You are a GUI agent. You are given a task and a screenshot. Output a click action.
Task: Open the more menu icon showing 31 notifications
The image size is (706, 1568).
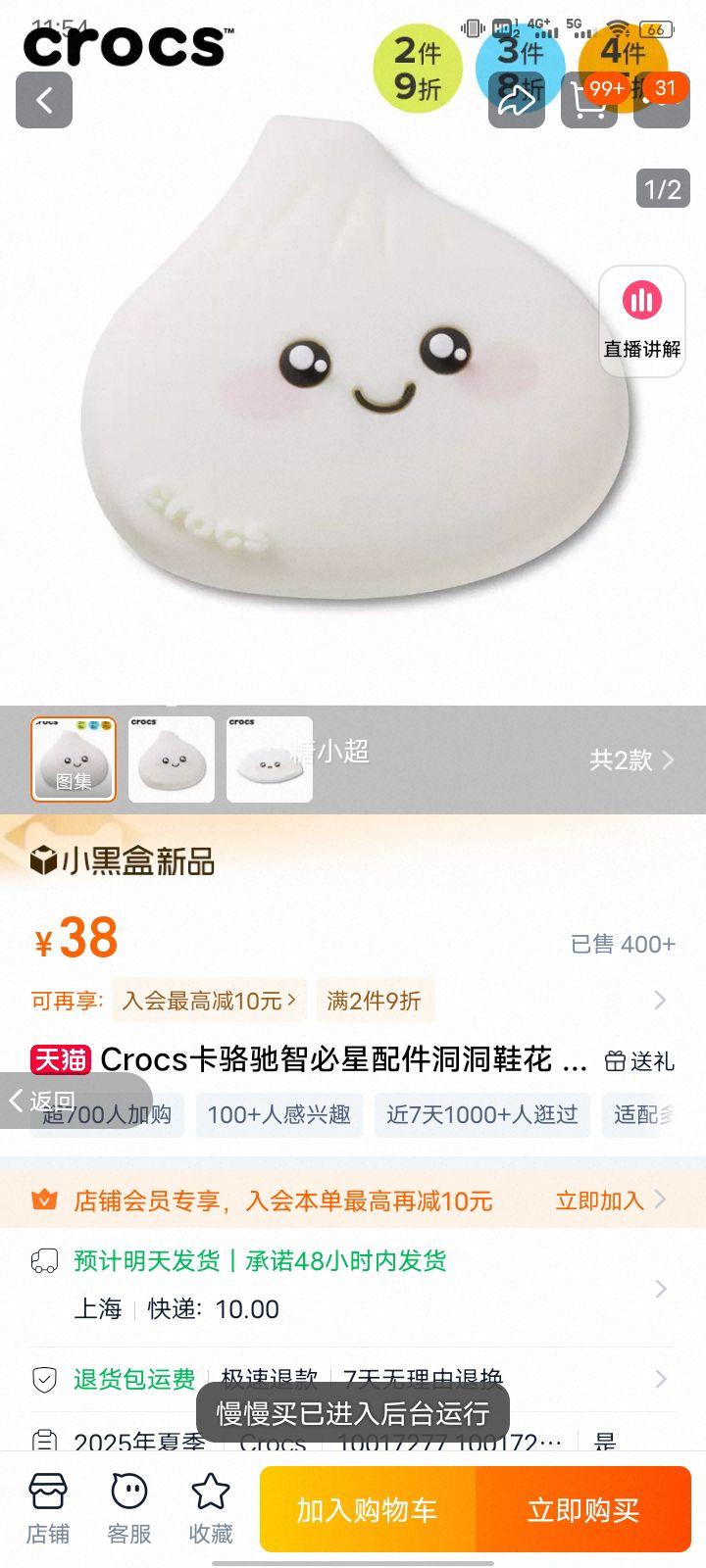(x=661, y=102)
